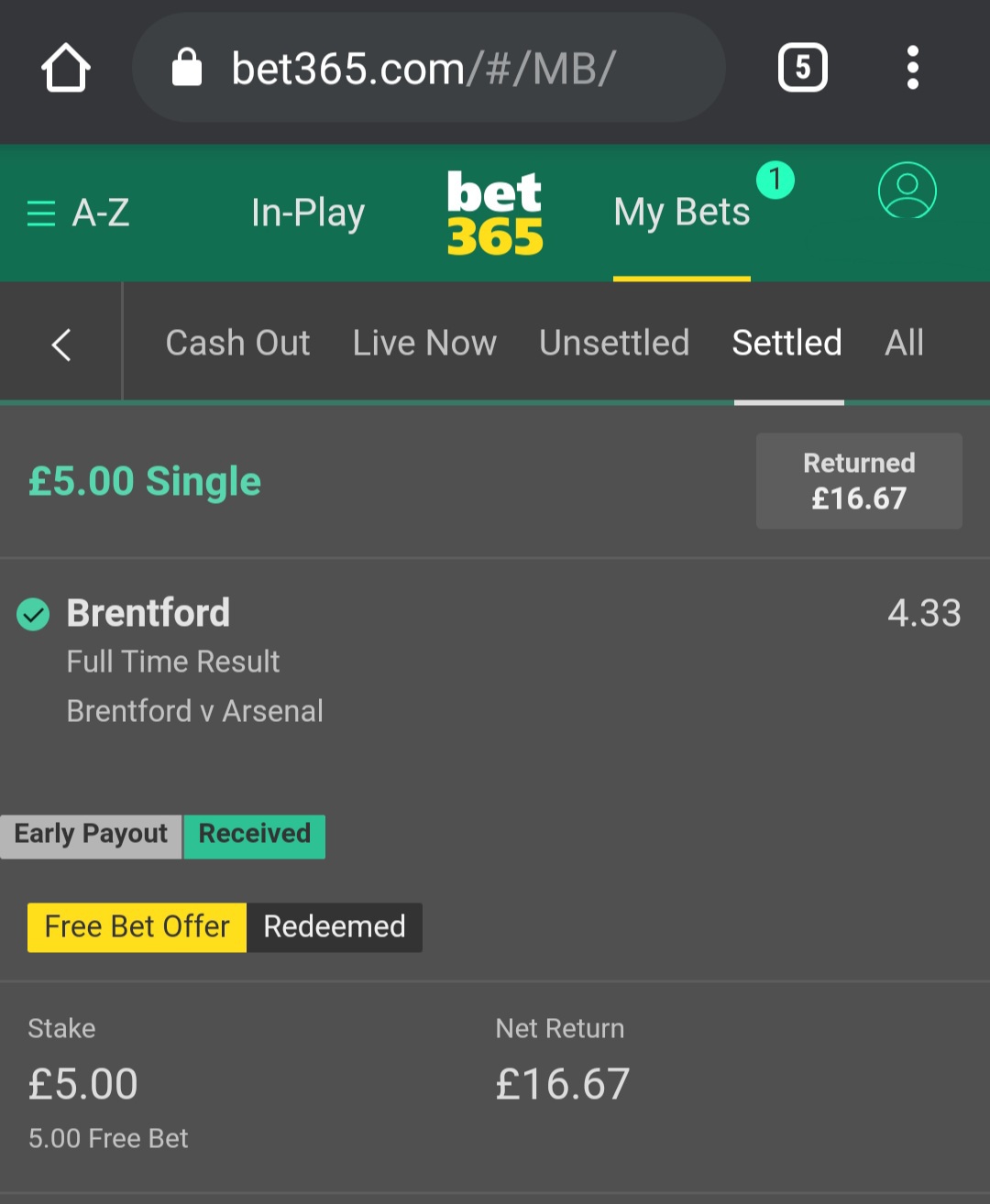The image size is (990, 1204).
Task: Open the browser overflow menu
Action: pos(912,68)
